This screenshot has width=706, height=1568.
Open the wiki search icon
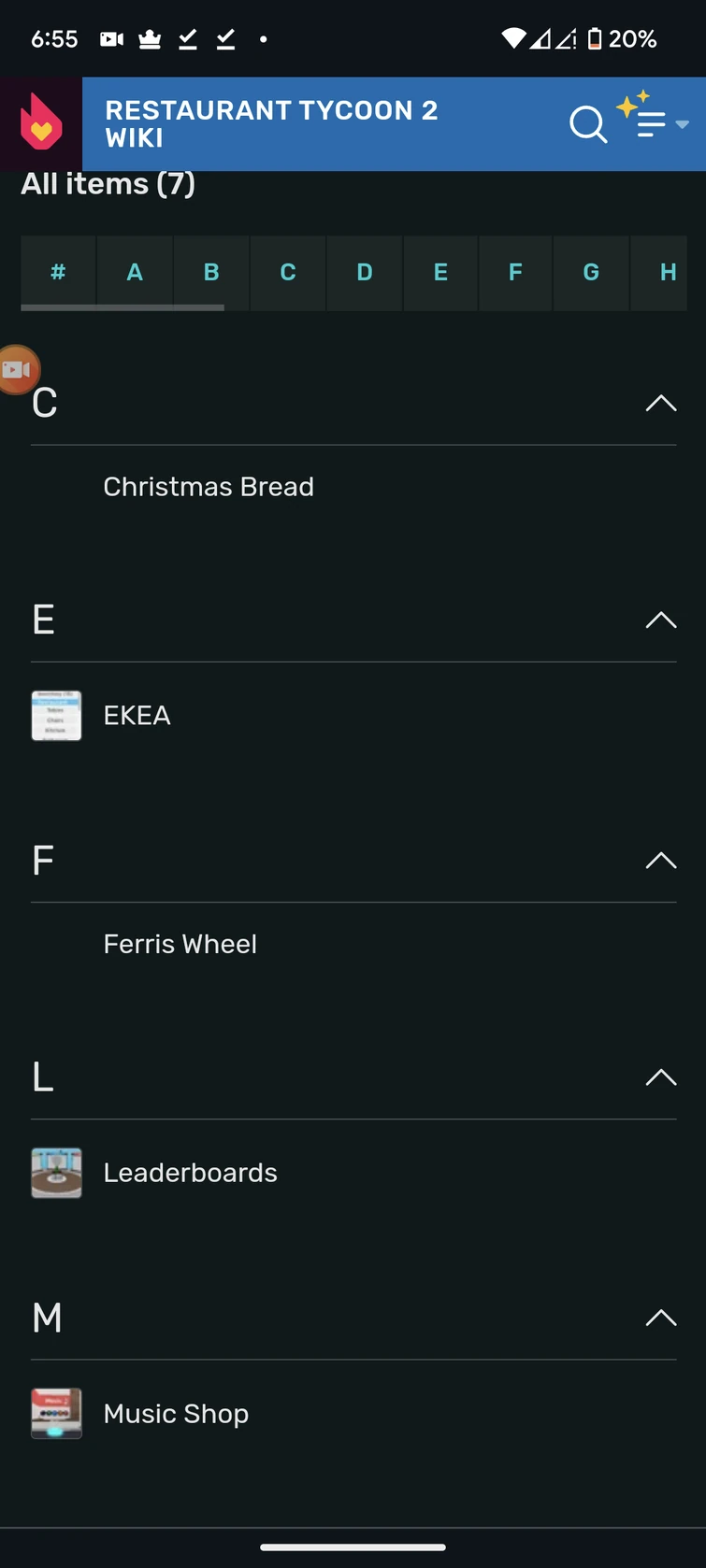point(587,123)
